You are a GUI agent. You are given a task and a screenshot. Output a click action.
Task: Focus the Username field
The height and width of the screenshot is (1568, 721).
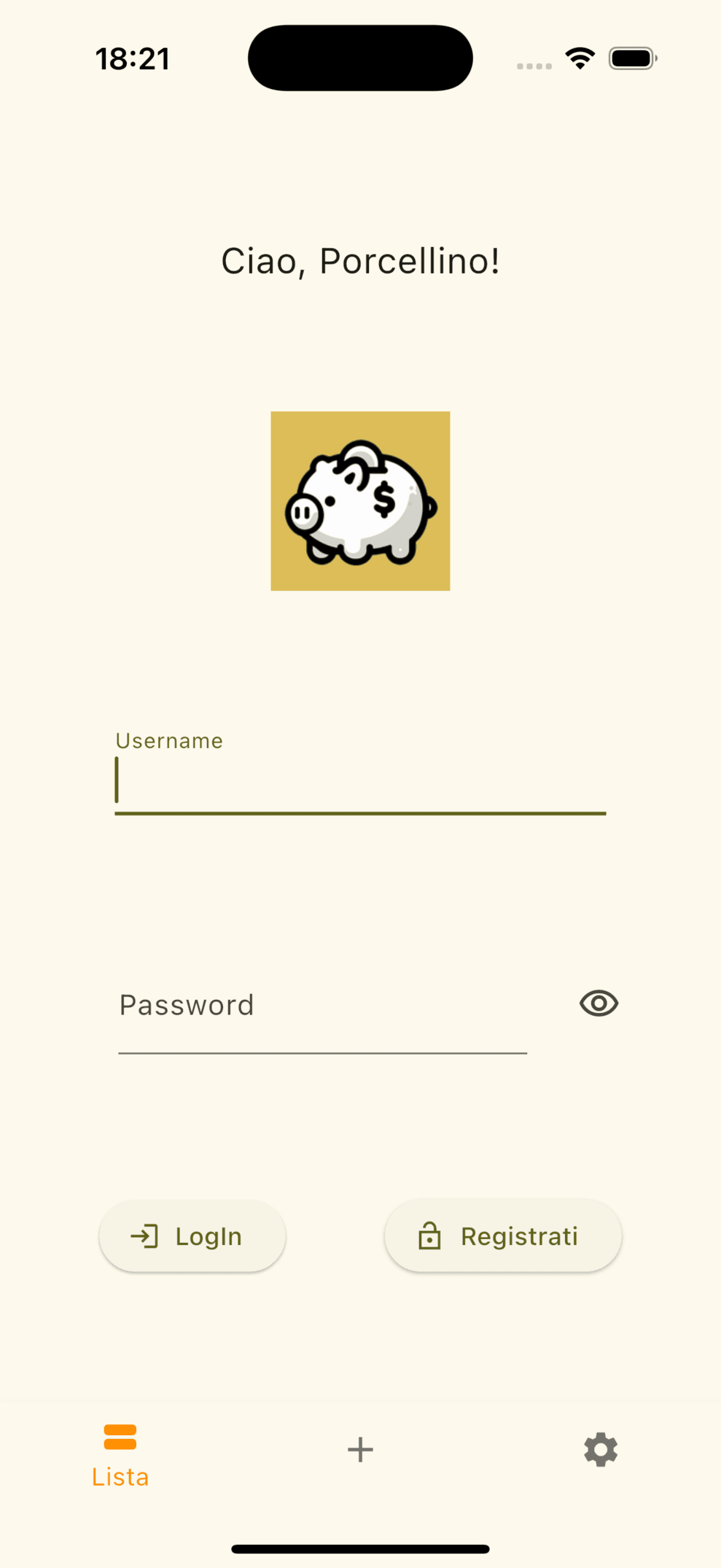360,773
